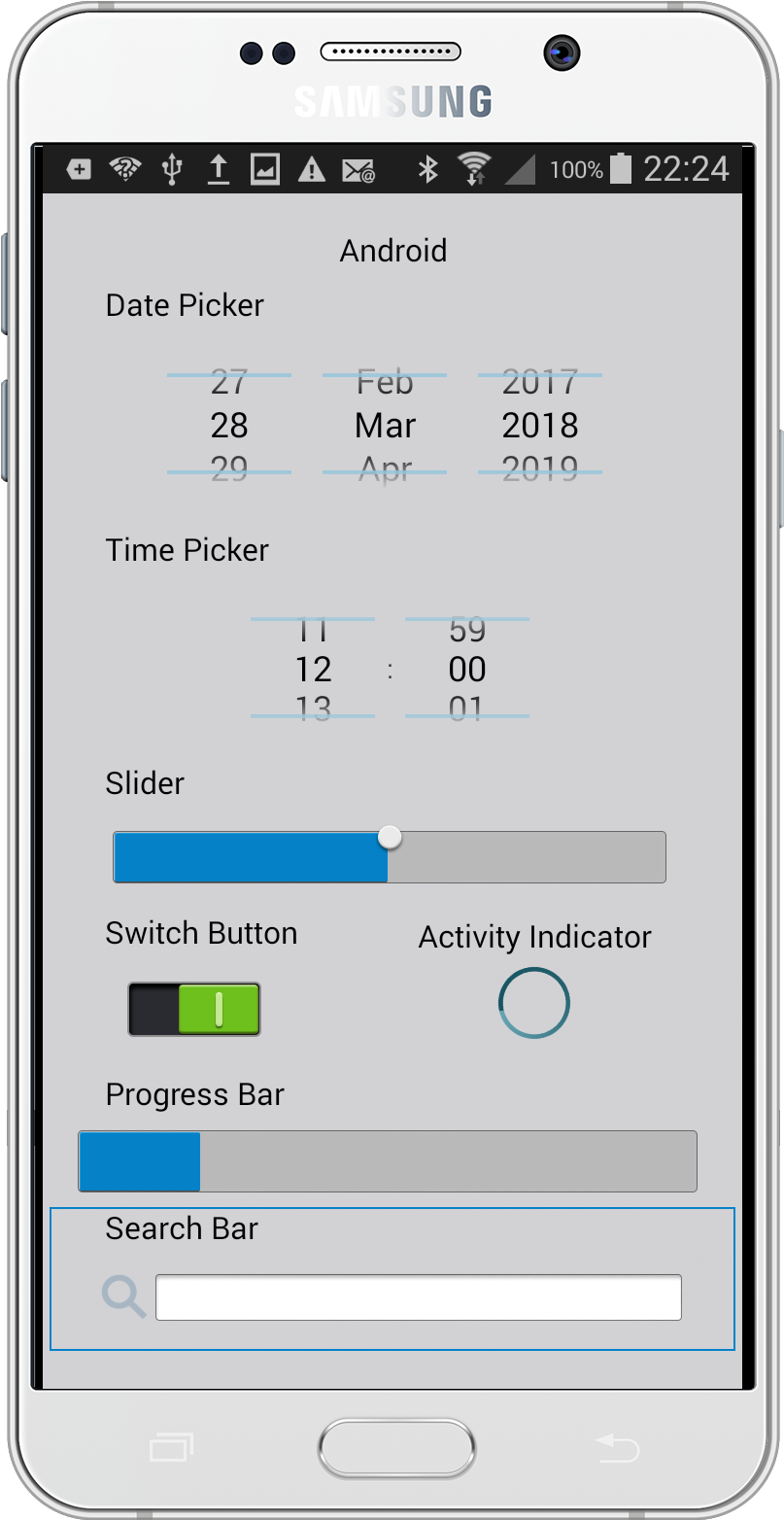Focus the Search Bar text field
Image resolution: width=784 pixels, height=1520 pixels.
(x=419, y=1297)
